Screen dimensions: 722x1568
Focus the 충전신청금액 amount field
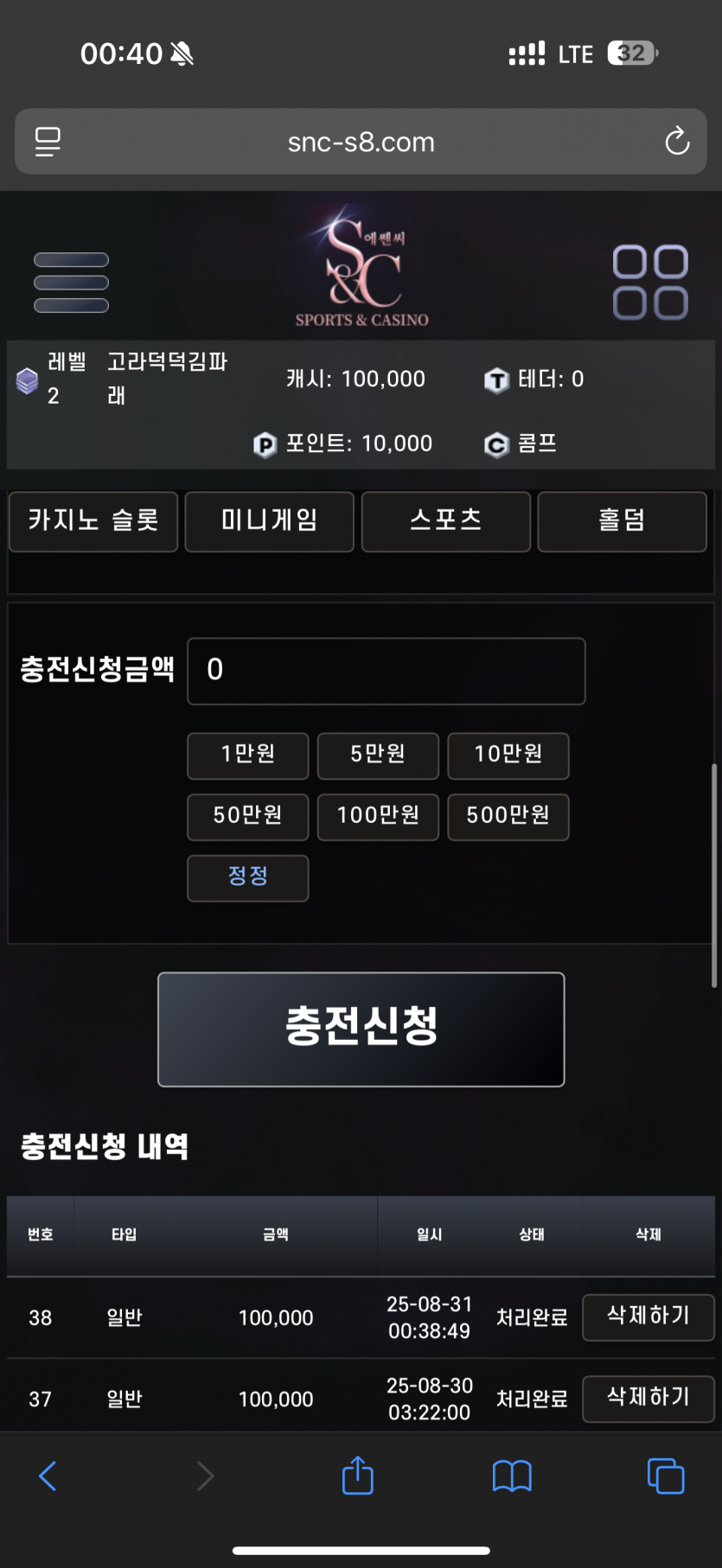[387, 671]
